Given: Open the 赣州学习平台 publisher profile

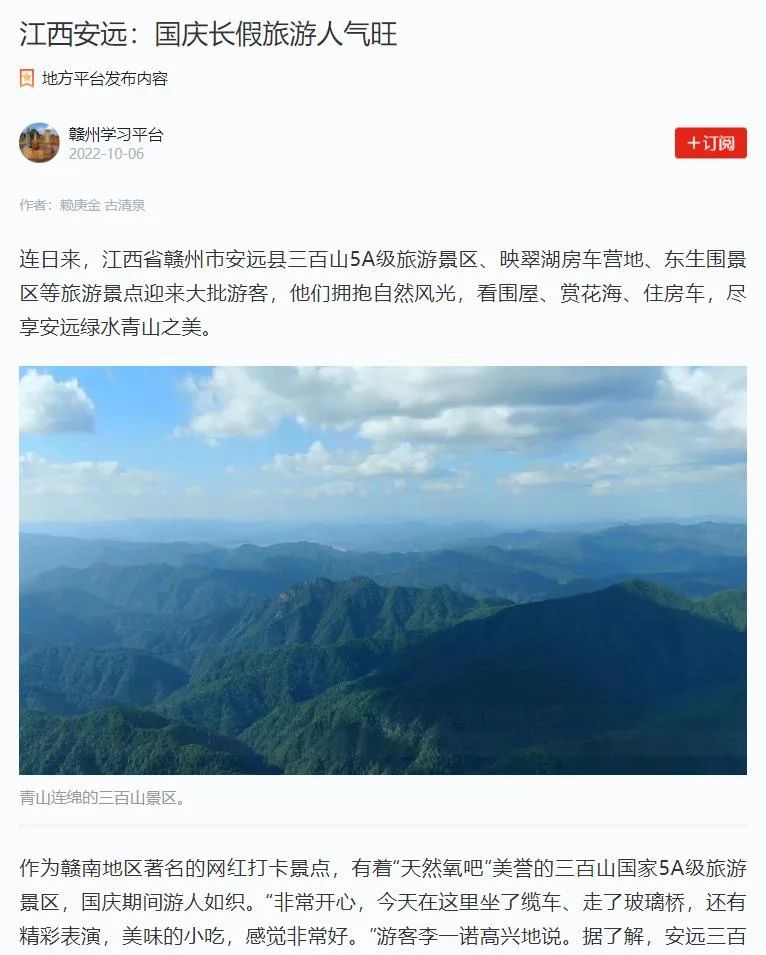Looking at the screenshot, I should point(115,134).
